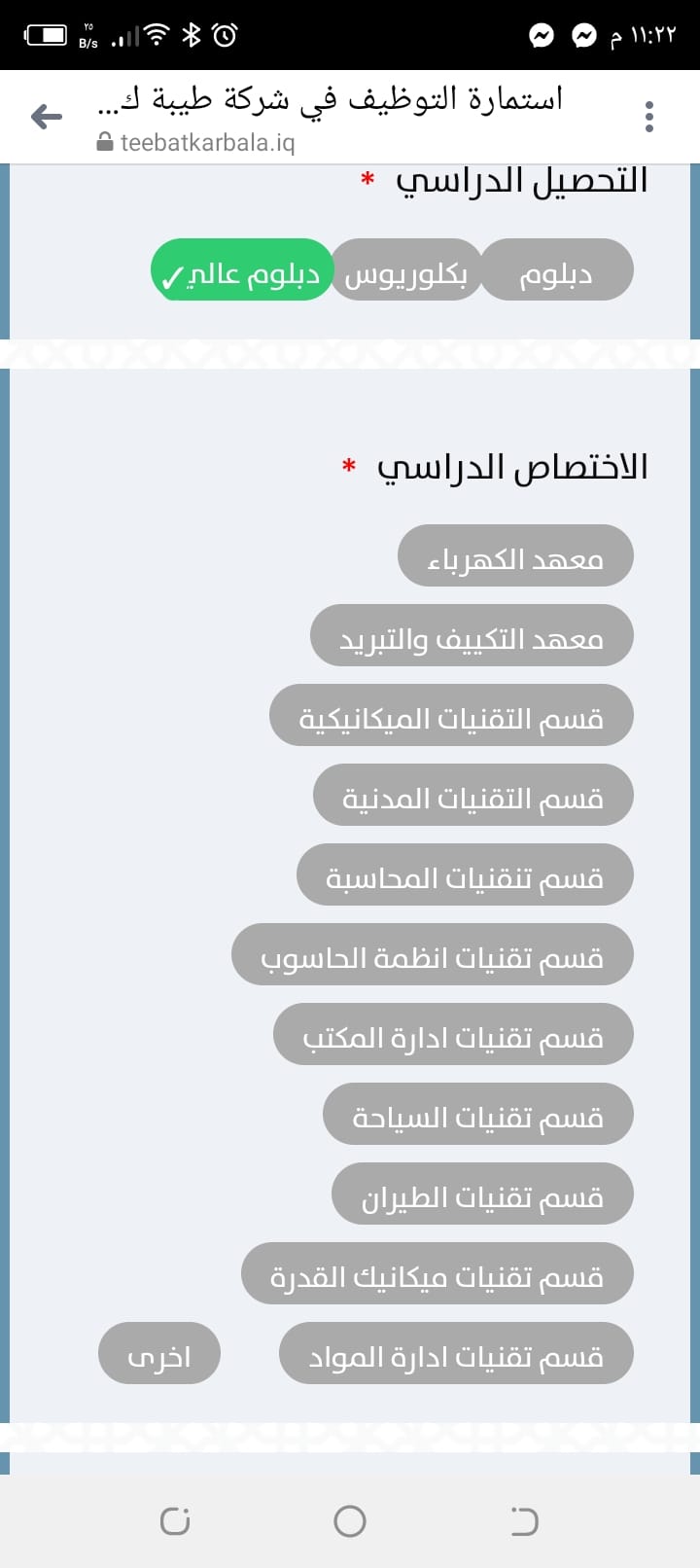
Task: Deselect the دبلوم عالي chip
Action: tap(242, 269)
